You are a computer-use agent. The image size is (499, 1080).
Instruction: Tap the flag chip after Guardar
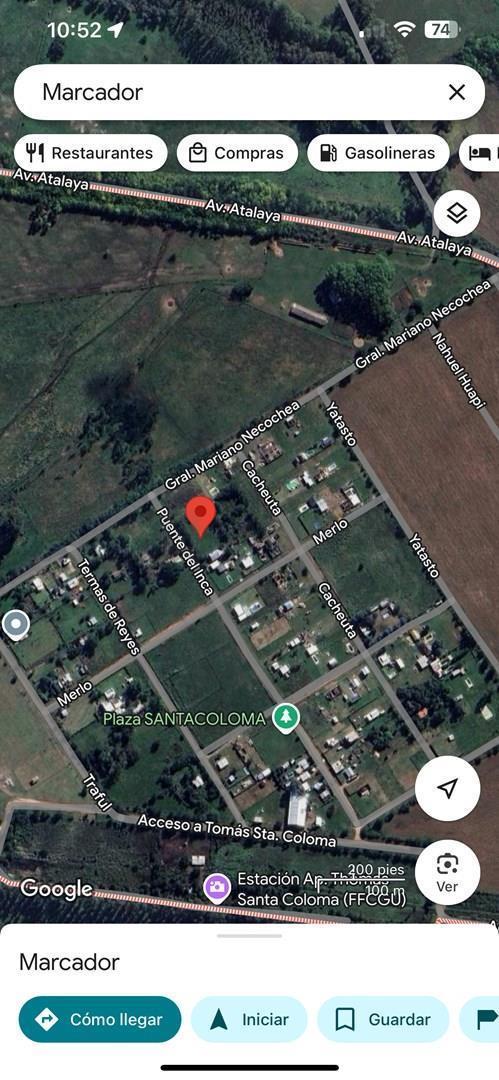pyautogui.click(x=482, y=1019)
